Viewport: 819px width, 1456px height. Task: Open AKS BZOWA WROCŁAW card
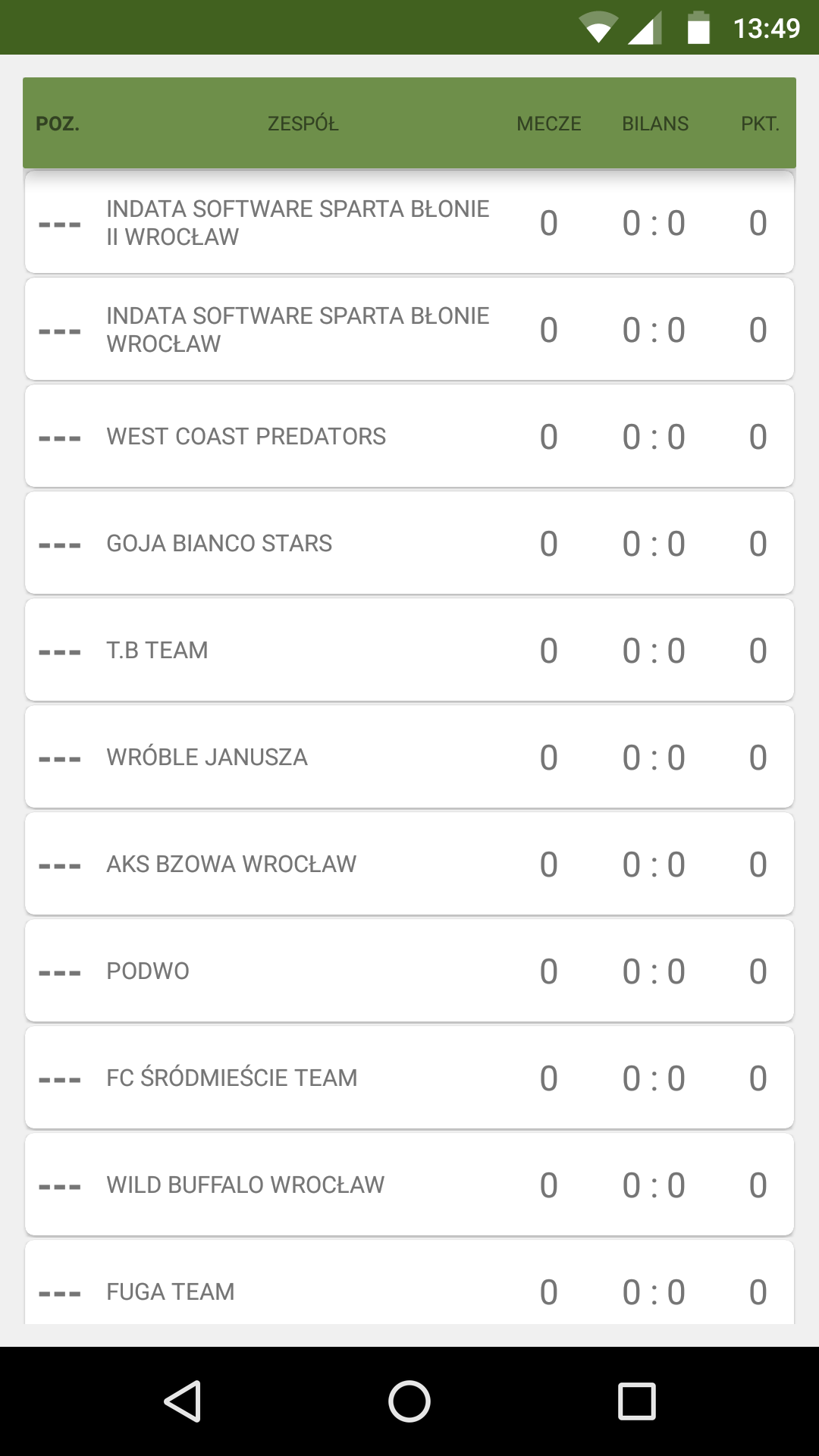[x=409, y=864]
